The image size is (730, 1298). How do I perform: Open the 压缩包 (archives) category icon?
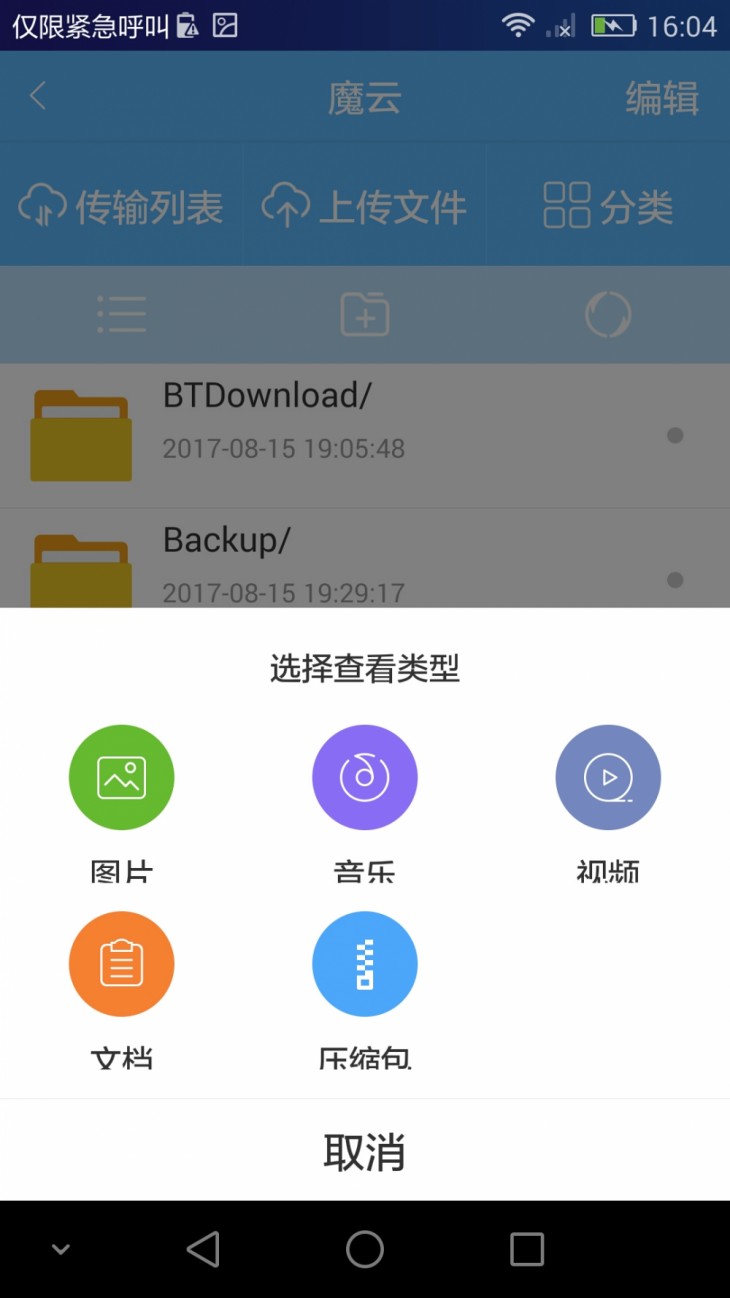pos(365,963)
